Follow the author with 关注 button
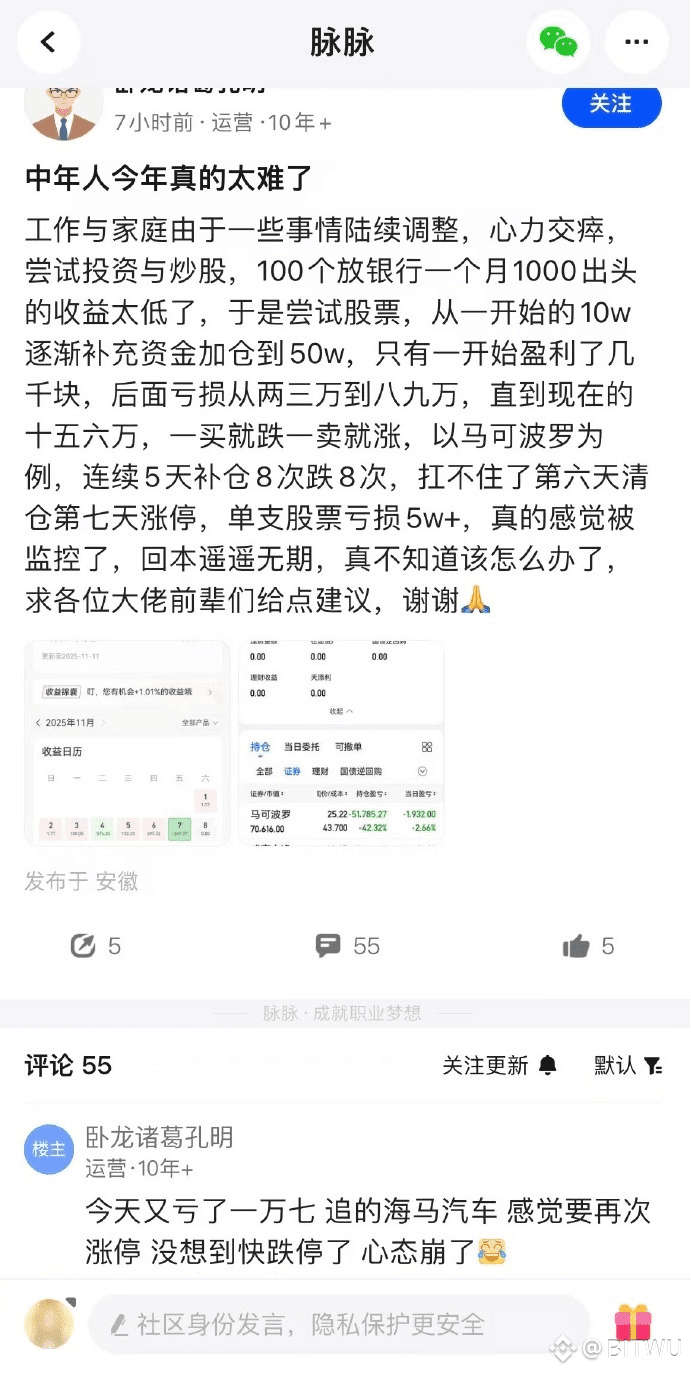 (611, 104)
